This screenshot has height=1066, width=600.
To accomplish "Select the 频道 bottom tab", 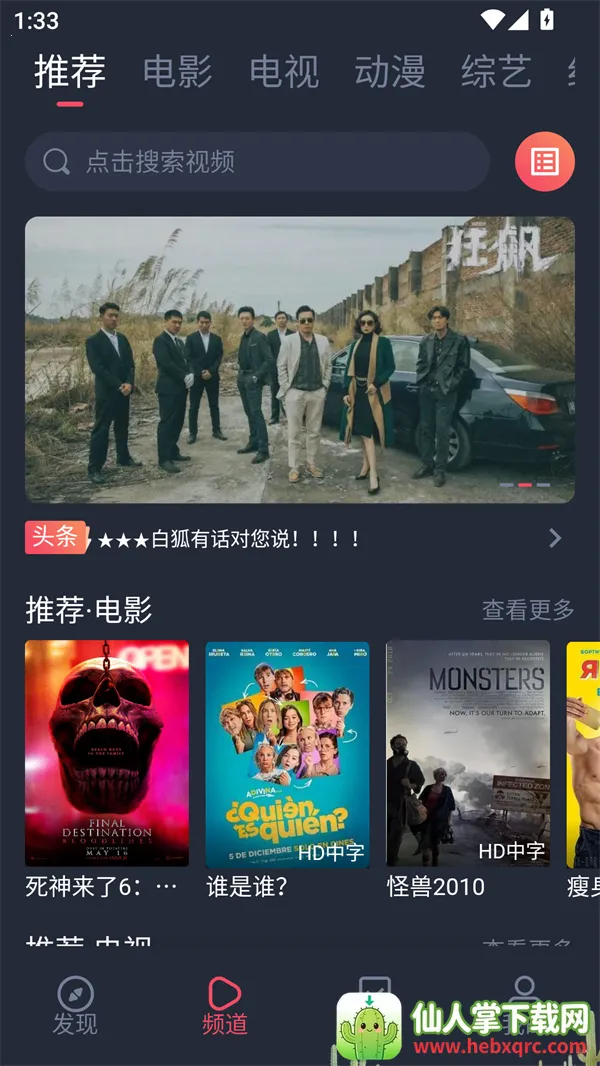I will point(225,1006).
